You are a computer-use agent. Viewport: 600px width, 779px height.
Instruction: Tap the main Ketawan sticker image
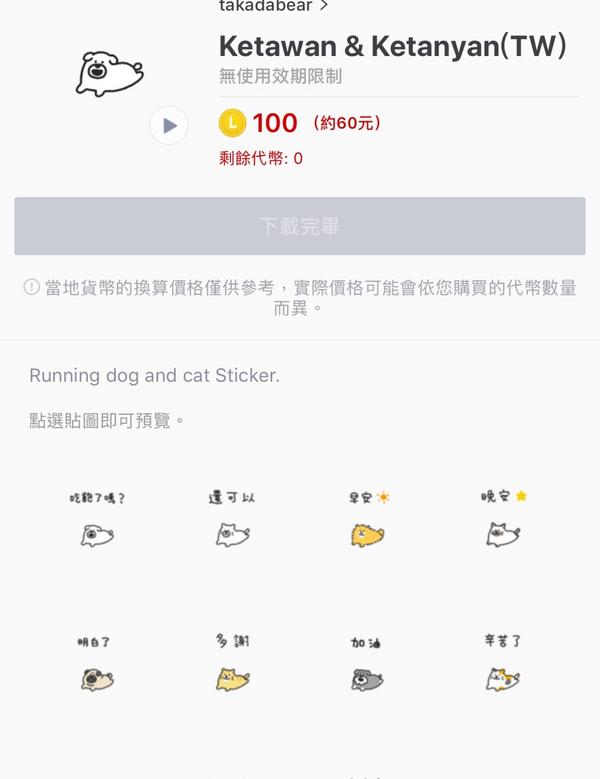110,74
